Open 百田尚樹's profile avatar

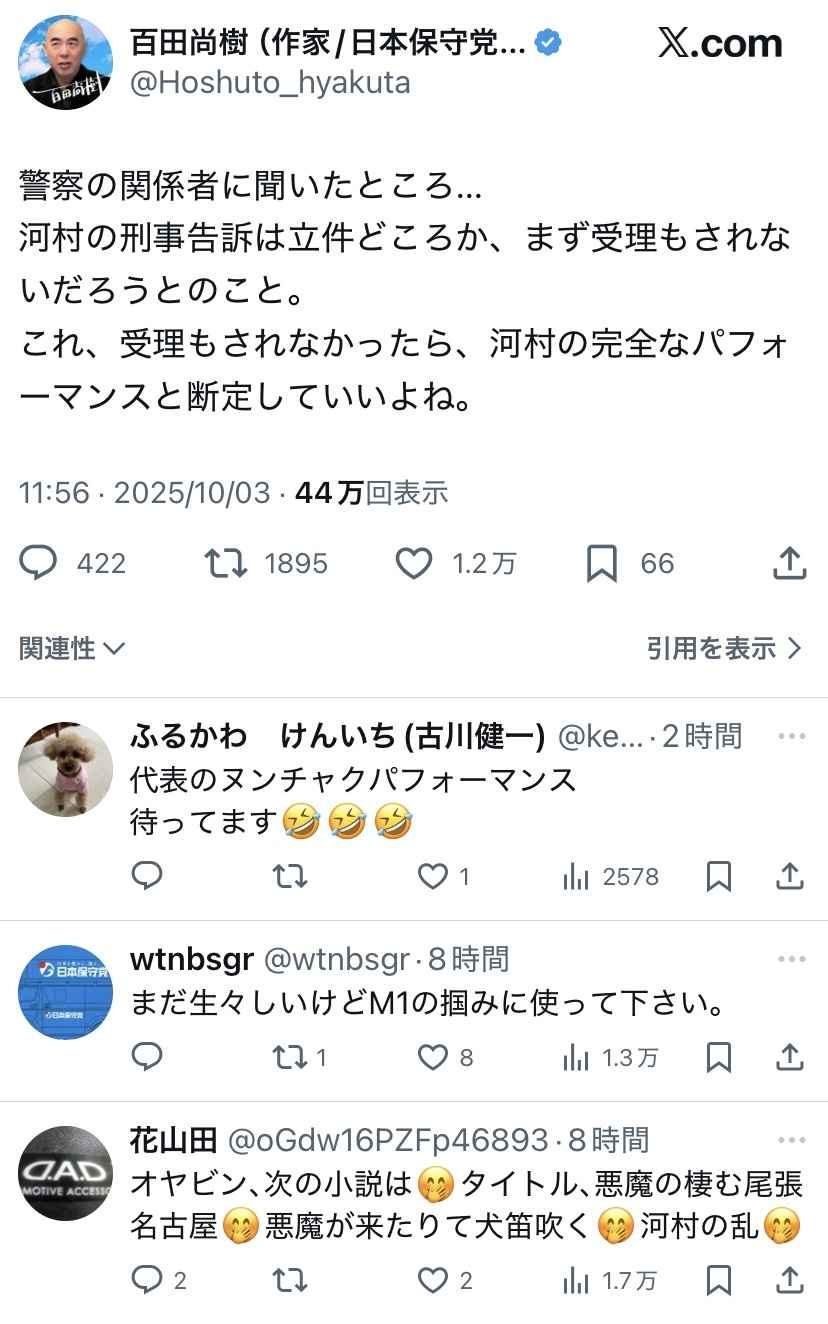click(65, 62)
